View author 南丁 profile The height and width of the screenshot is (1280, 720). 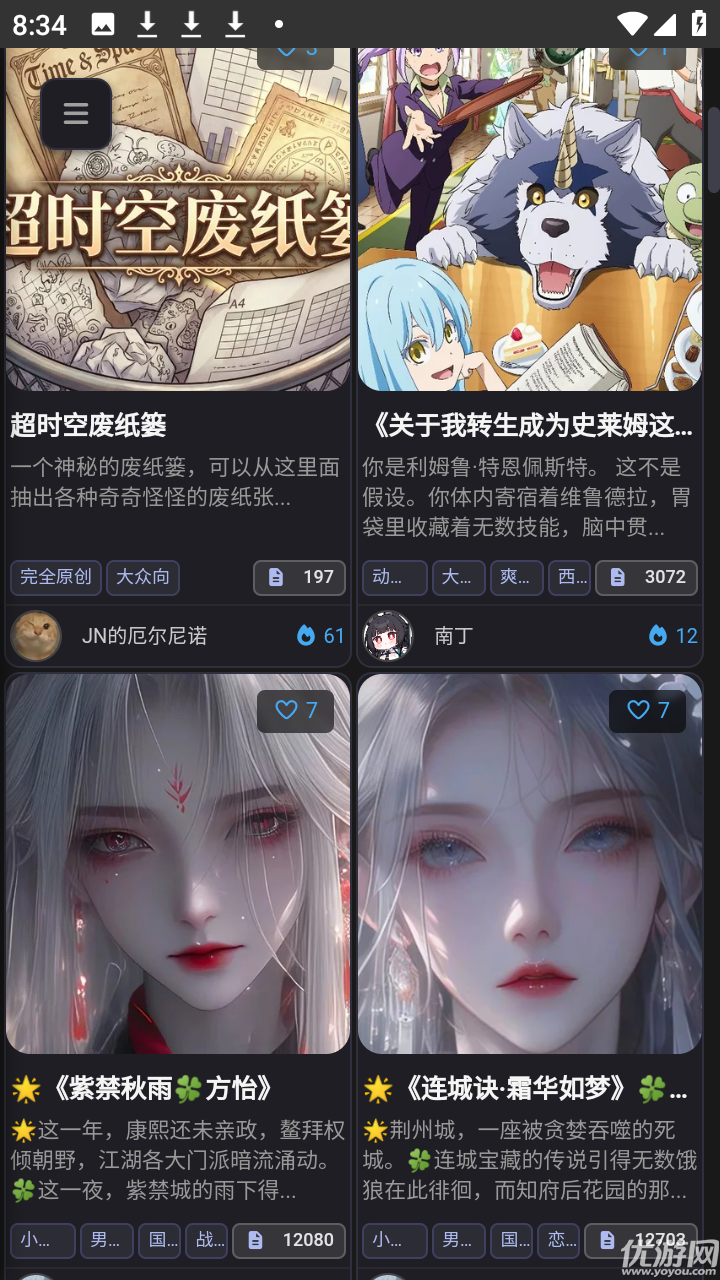453,636
